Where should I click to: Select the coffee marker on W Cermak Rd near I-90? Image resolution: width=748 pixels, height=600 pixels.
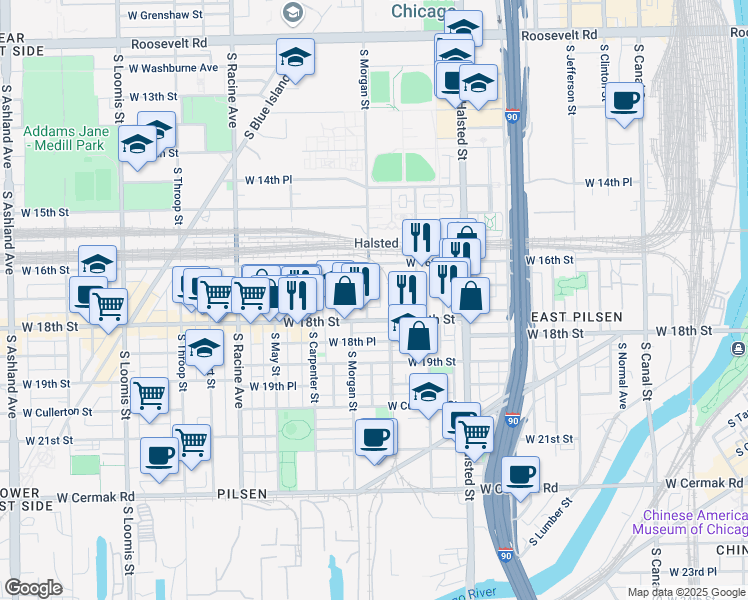[520, 476]
